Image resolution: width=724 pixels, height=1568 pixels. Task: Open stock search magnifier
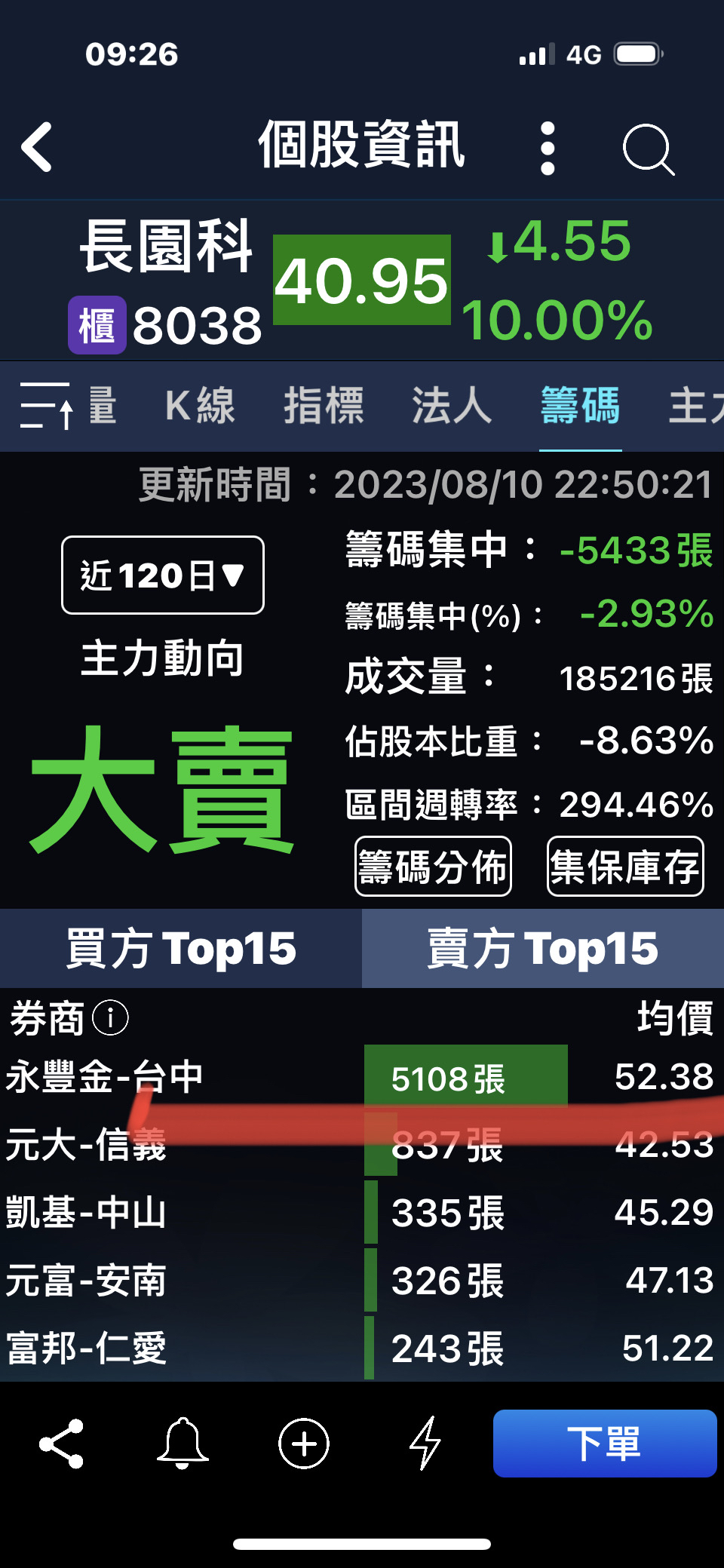(648, 149)
